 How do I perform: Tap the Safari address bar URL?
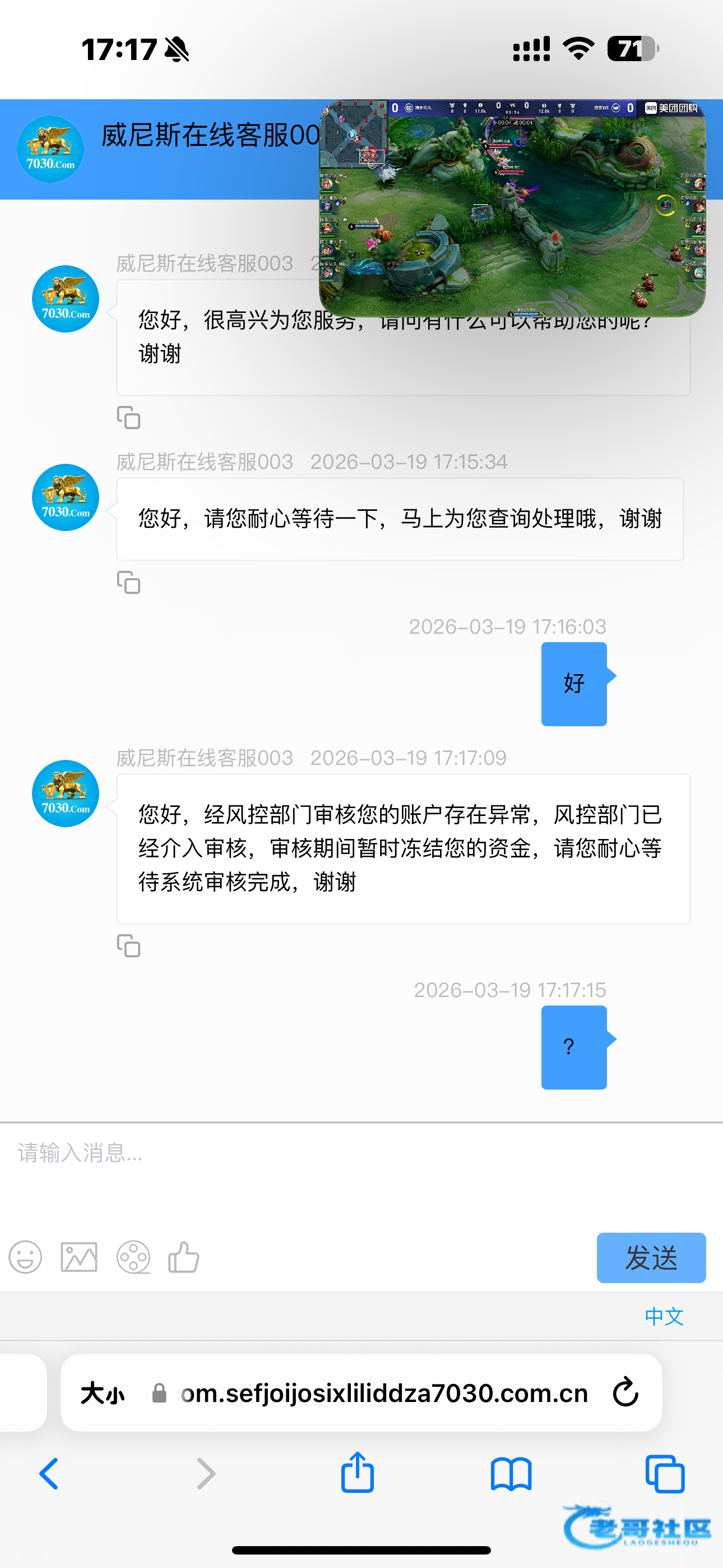pos(383,1392)
